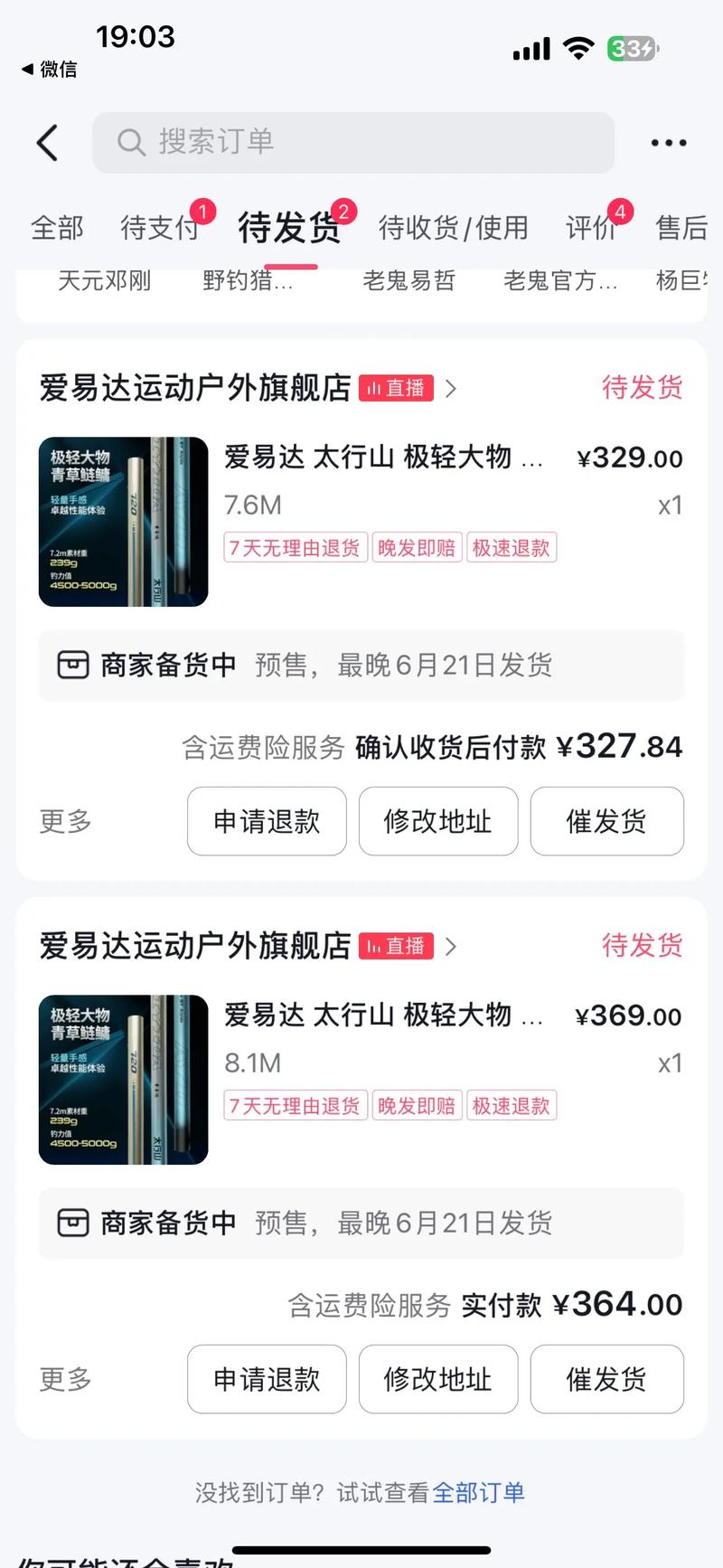Screen dimensions: 723x1568
Task: Open 更多 options on the 8.1M order
Action: click(65, 1379)
